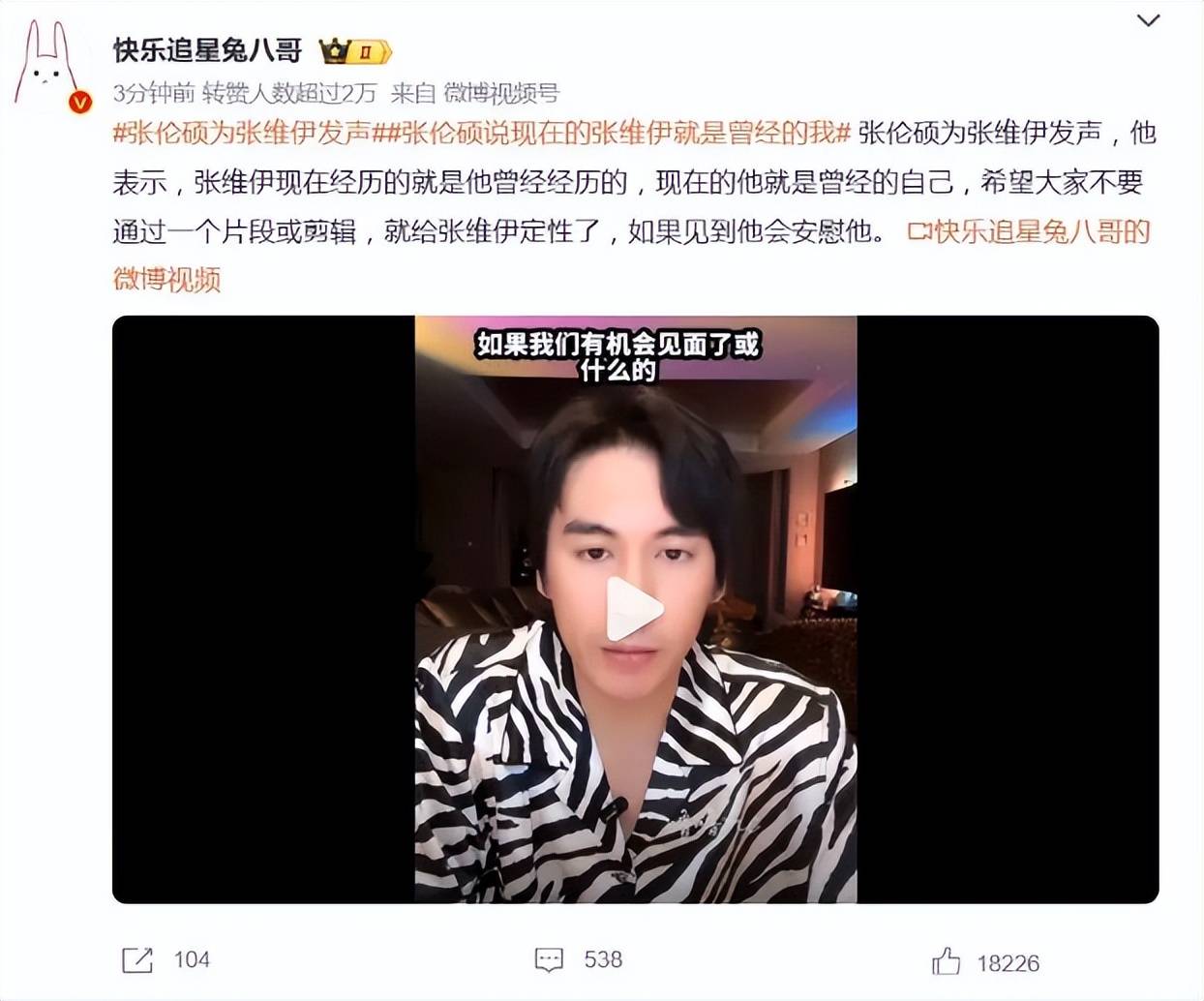Like the post with 18226 likes
This screenshot has height=1001, width=1204.
tap(946, 961)
